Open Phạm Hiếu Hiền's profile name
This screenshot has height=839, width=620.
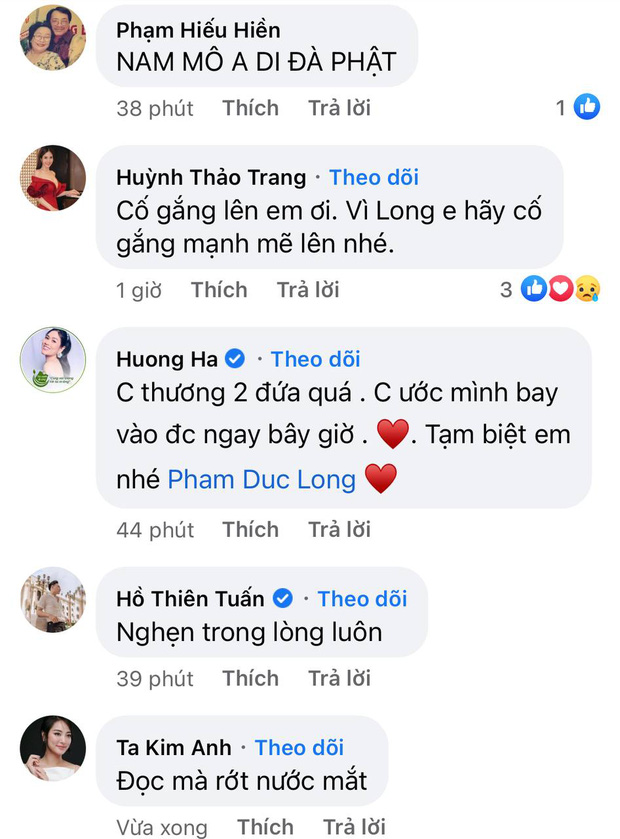198,29
